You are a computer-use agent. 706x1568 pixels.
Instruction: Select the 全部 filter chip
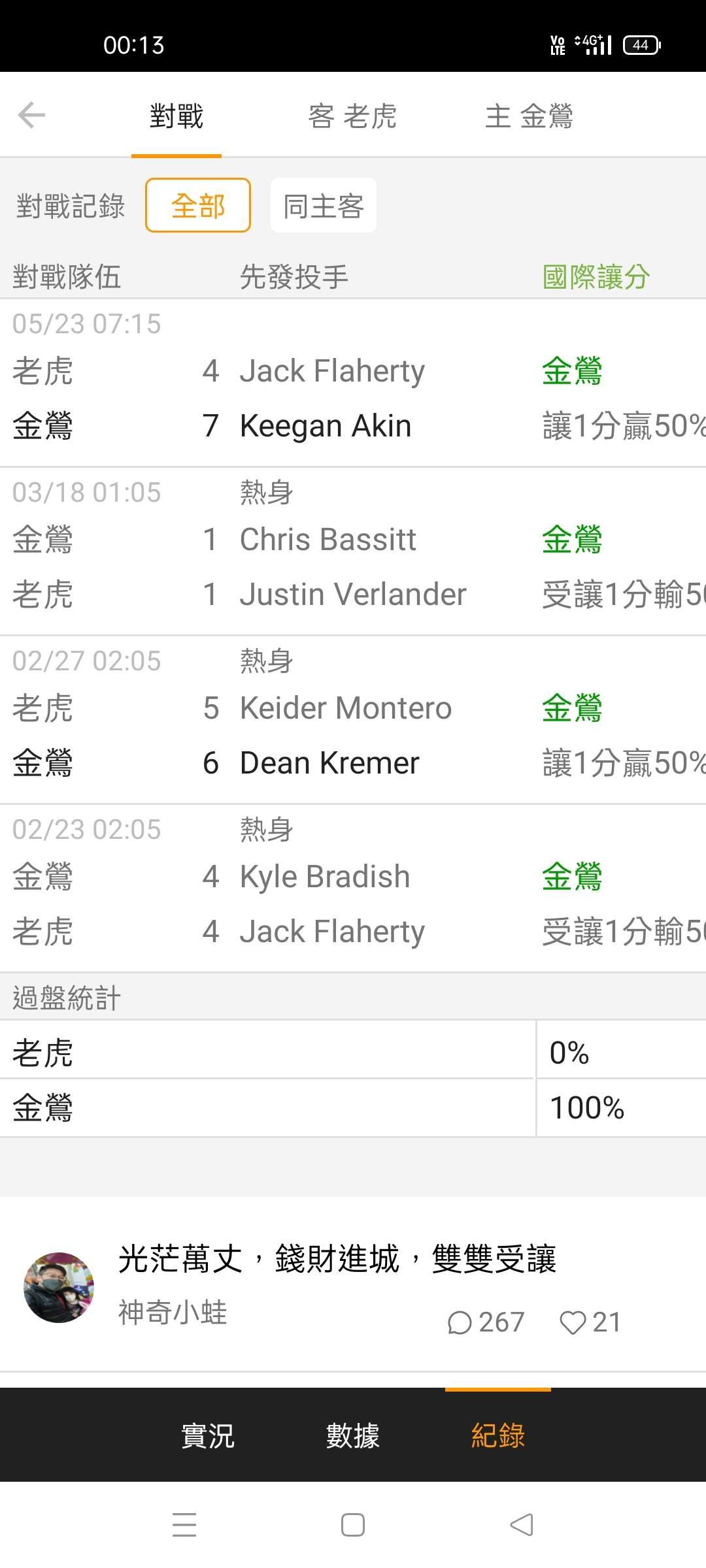click(198, 205)
